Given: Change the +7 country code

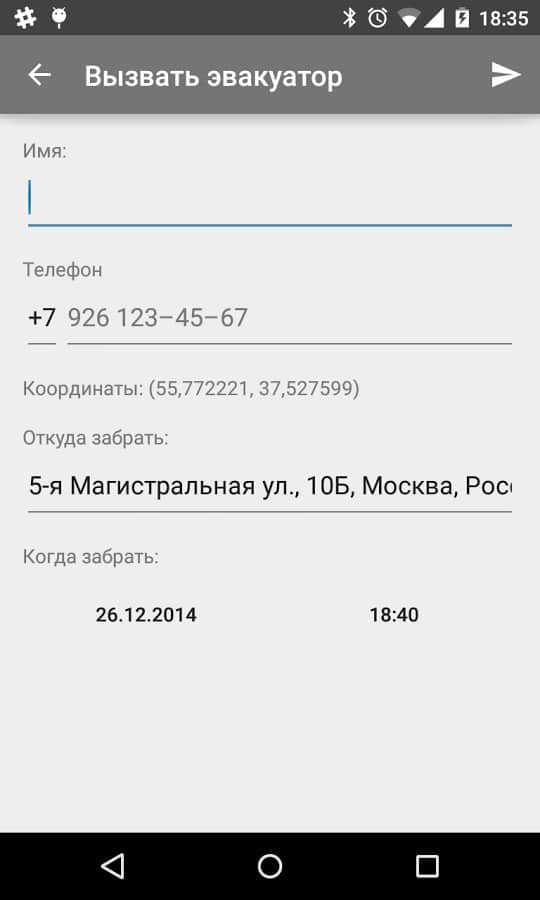Looking at the screenshot, I should (42, 319).
